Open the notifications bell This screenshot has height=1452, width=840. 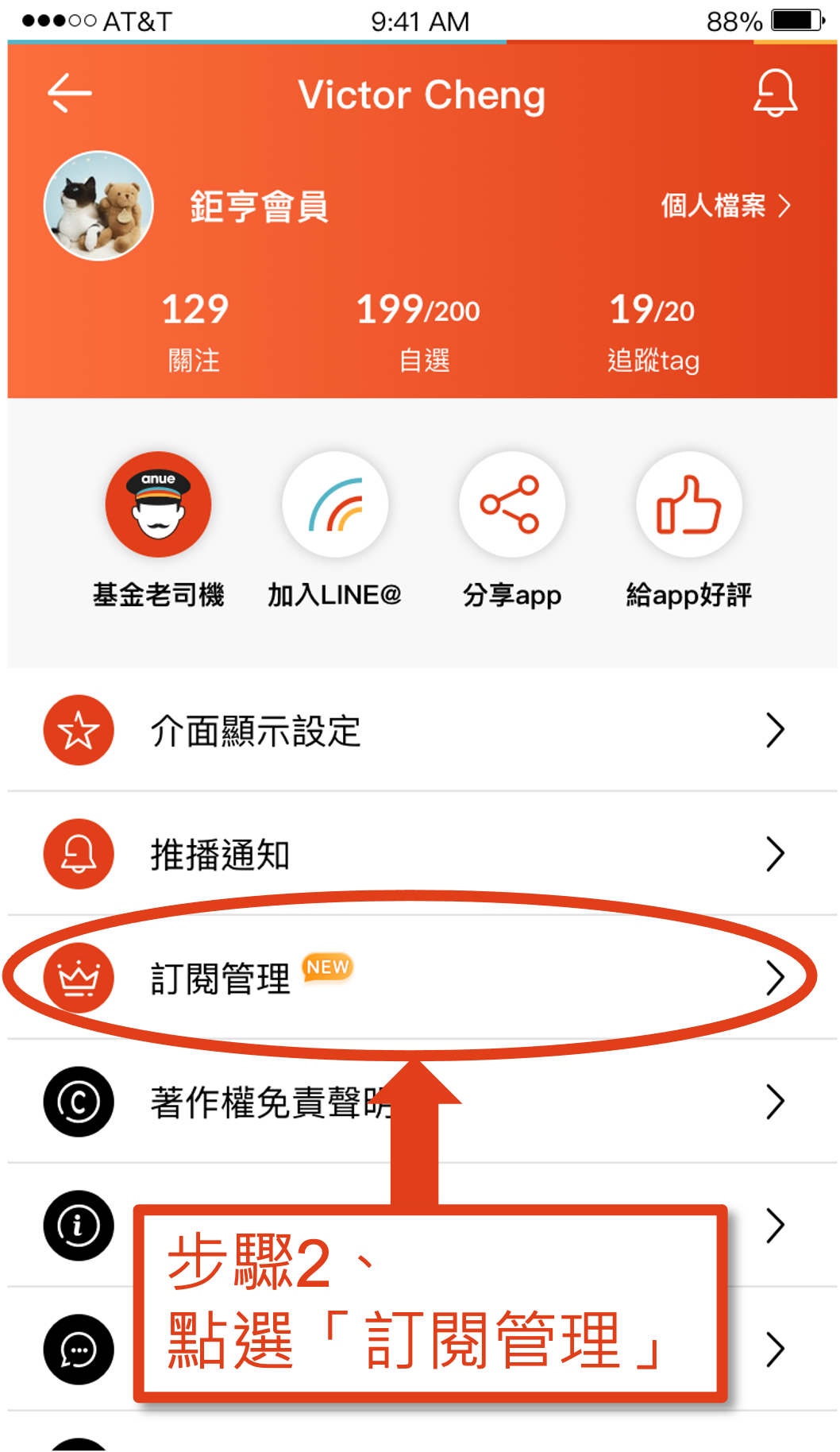[774, 94]
